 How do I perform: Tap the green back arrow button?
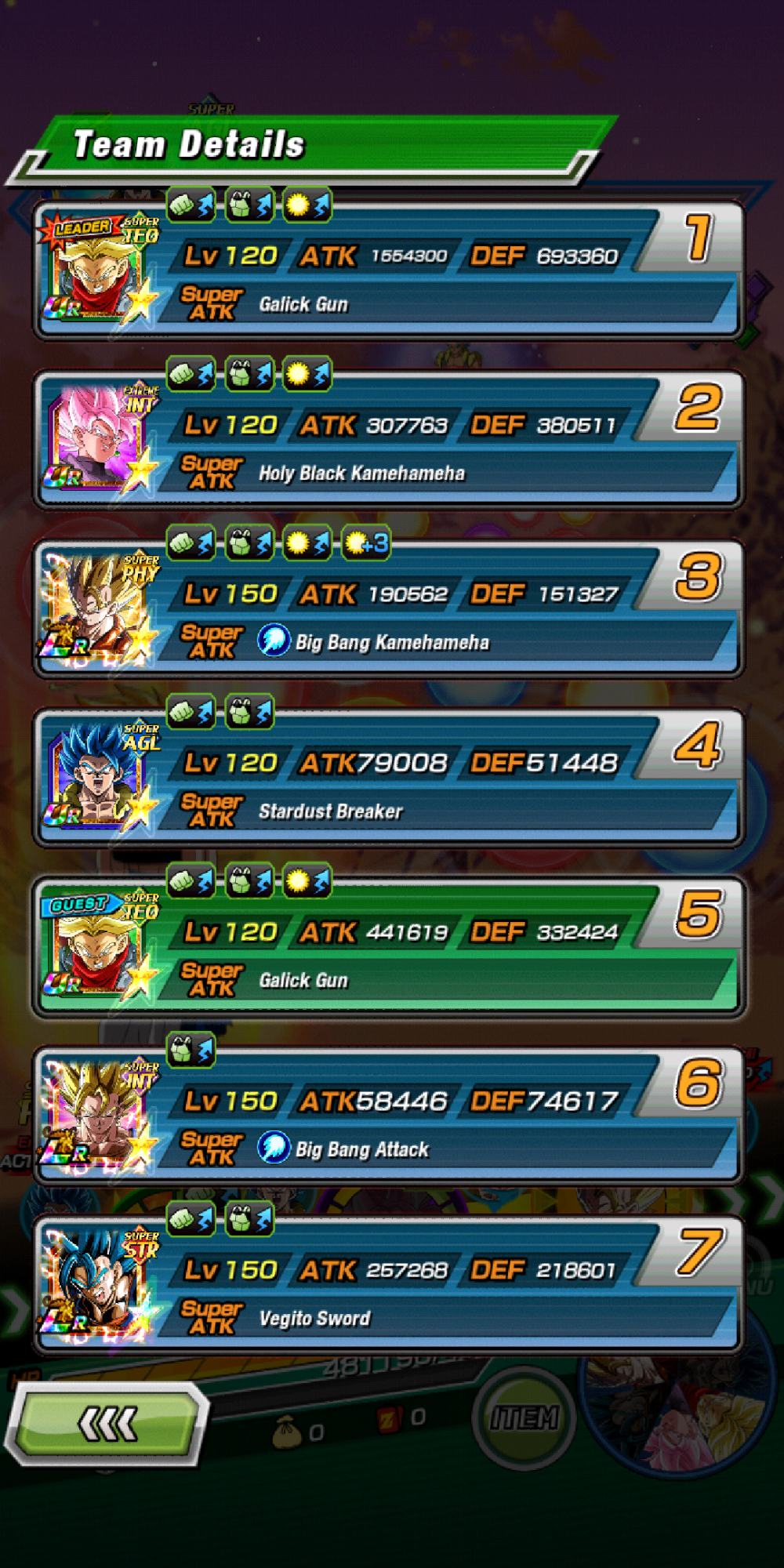(x=107, y=1424)
